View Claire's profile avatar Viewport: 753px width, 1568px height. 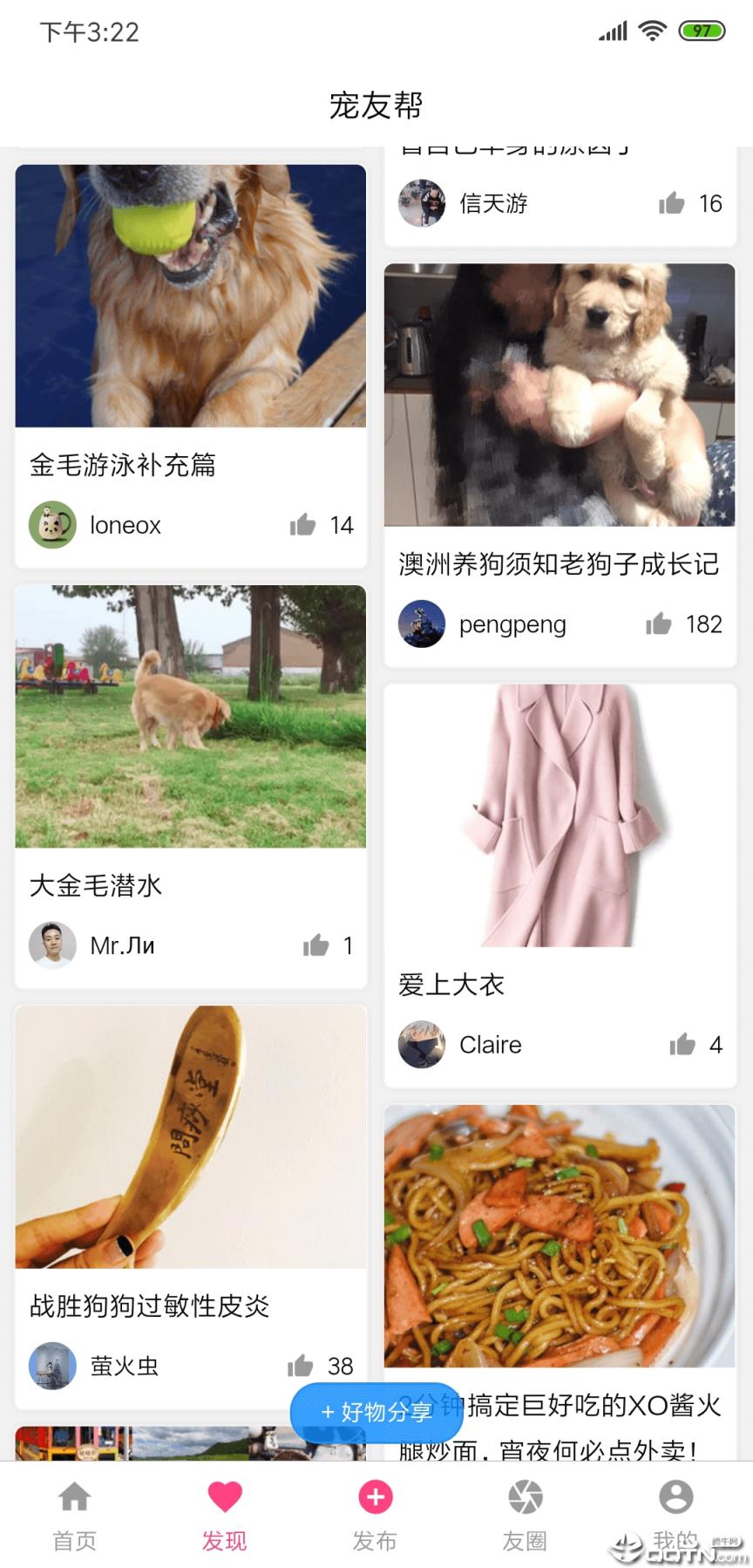click(x=422, y=1045)
